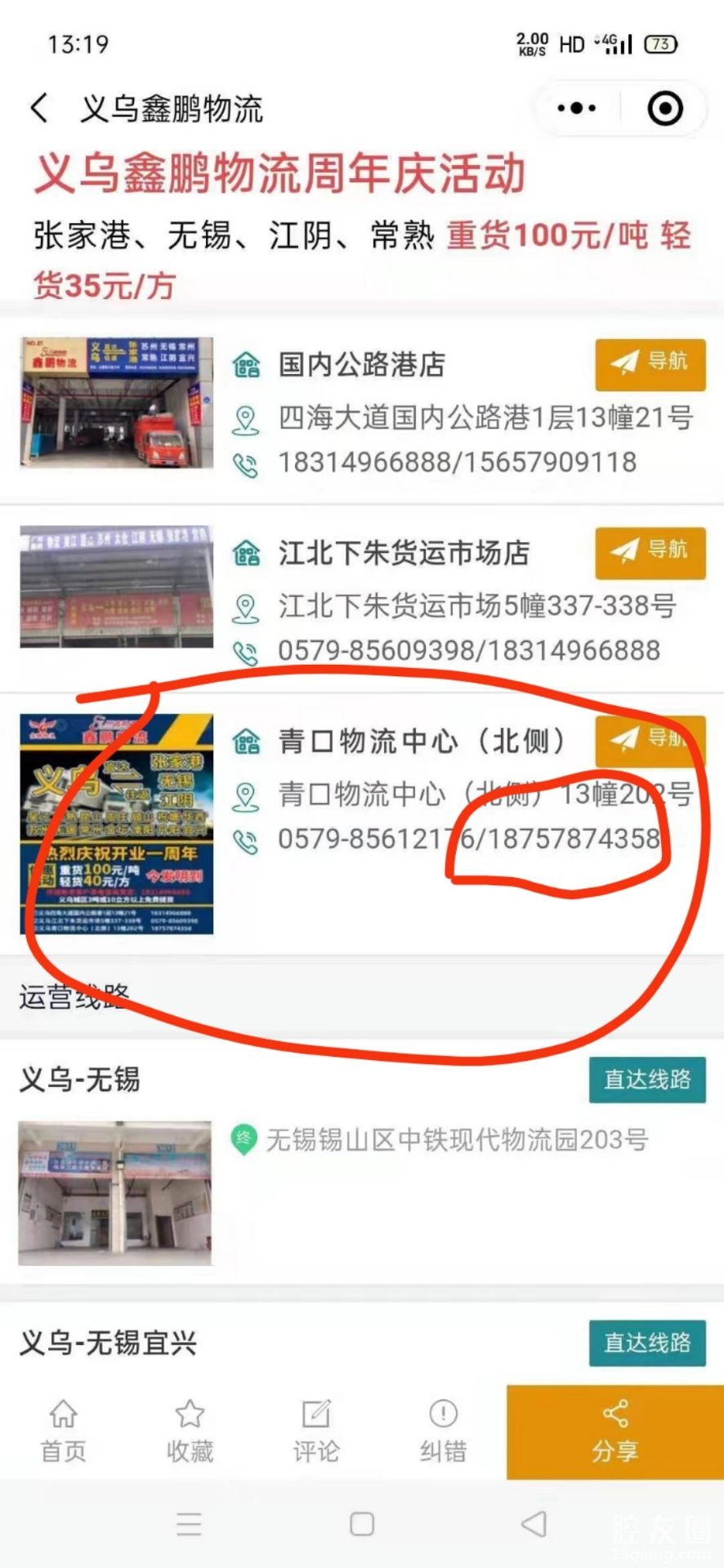The image size is (724, 1568).
Task: Call the 国内公路港店 phone number
Action: pos(457,463)
